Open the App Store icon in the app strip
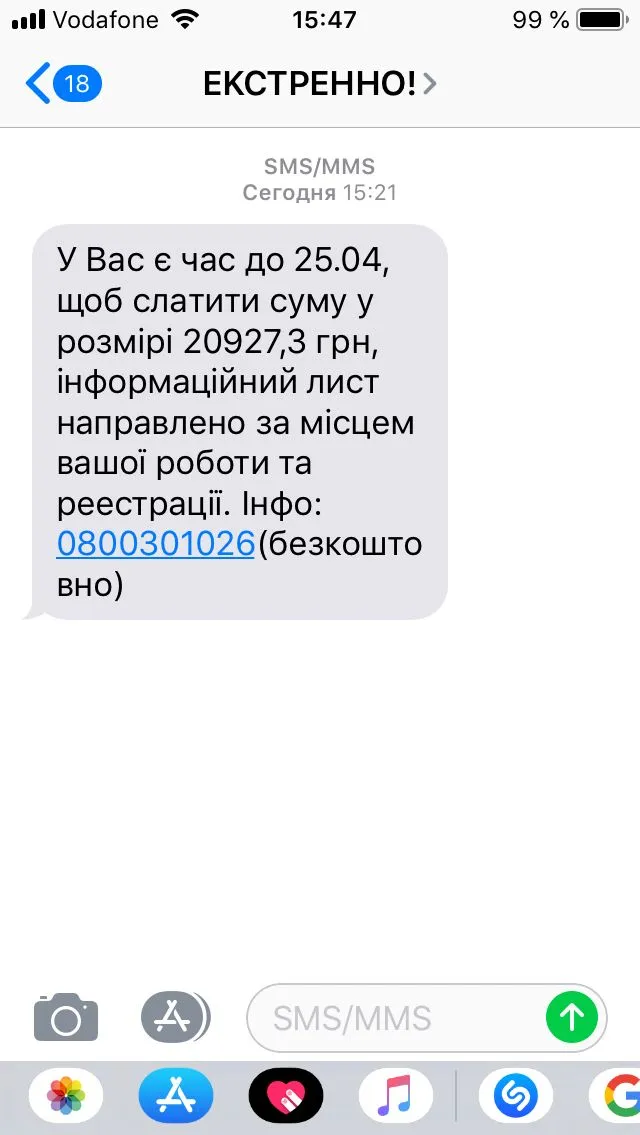The width and height of the screenshot is (640, 1135). tap(175, 1097)
